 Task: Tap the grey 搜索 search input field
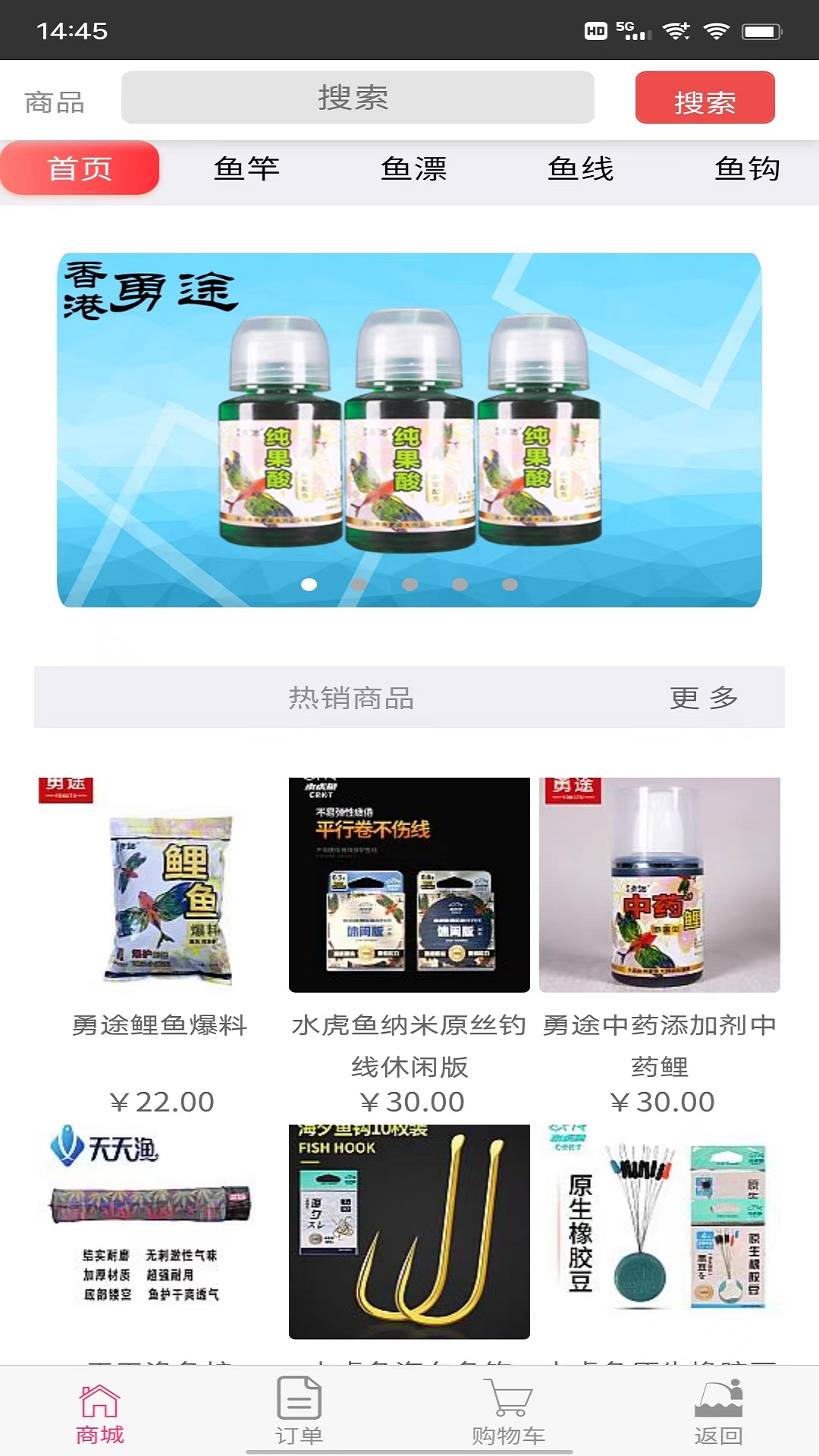click(357, 98)
